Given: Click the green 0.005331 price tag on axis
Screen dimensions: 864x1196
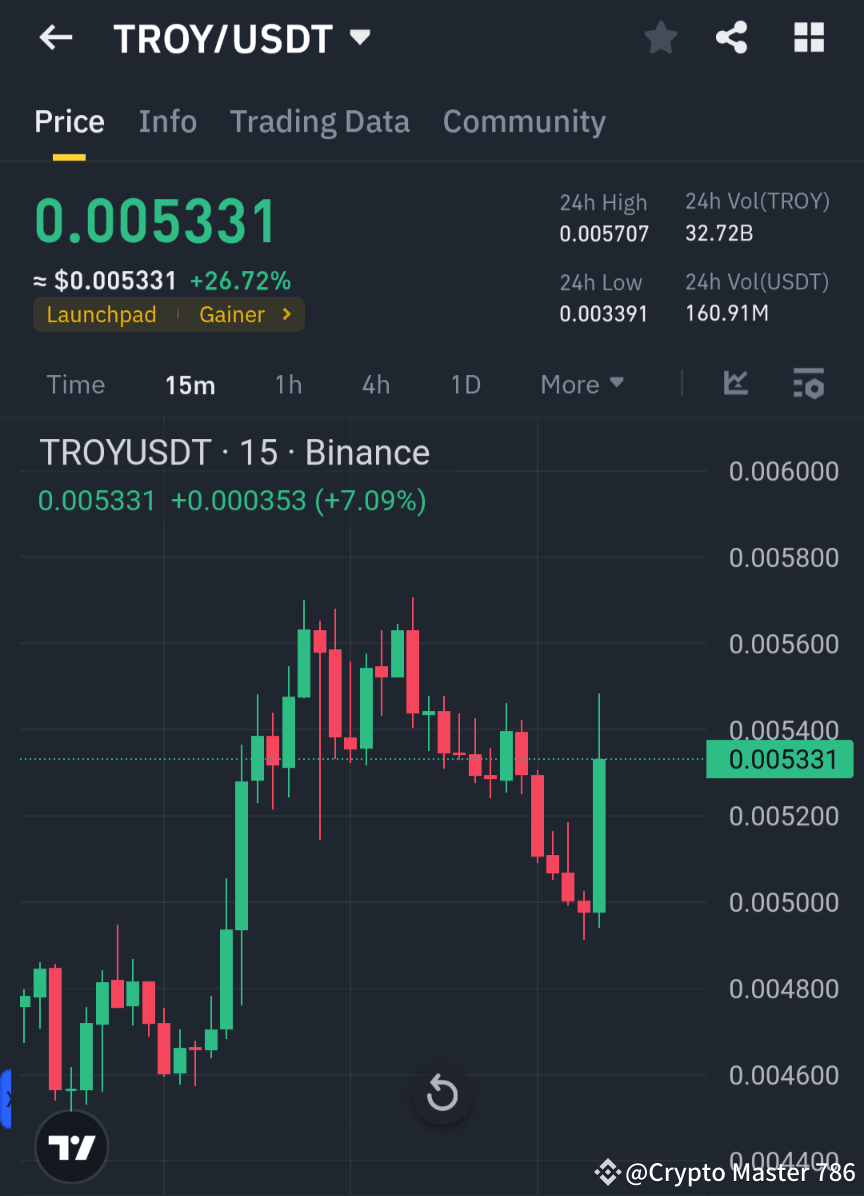Looking at the screenshot, I should 779,759.
